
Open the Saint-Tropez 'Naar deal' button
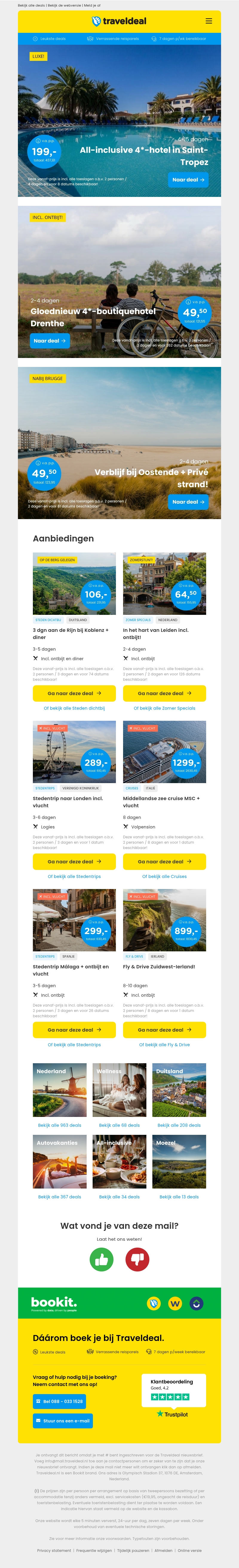pyautogui.click(x=188, y=180)
